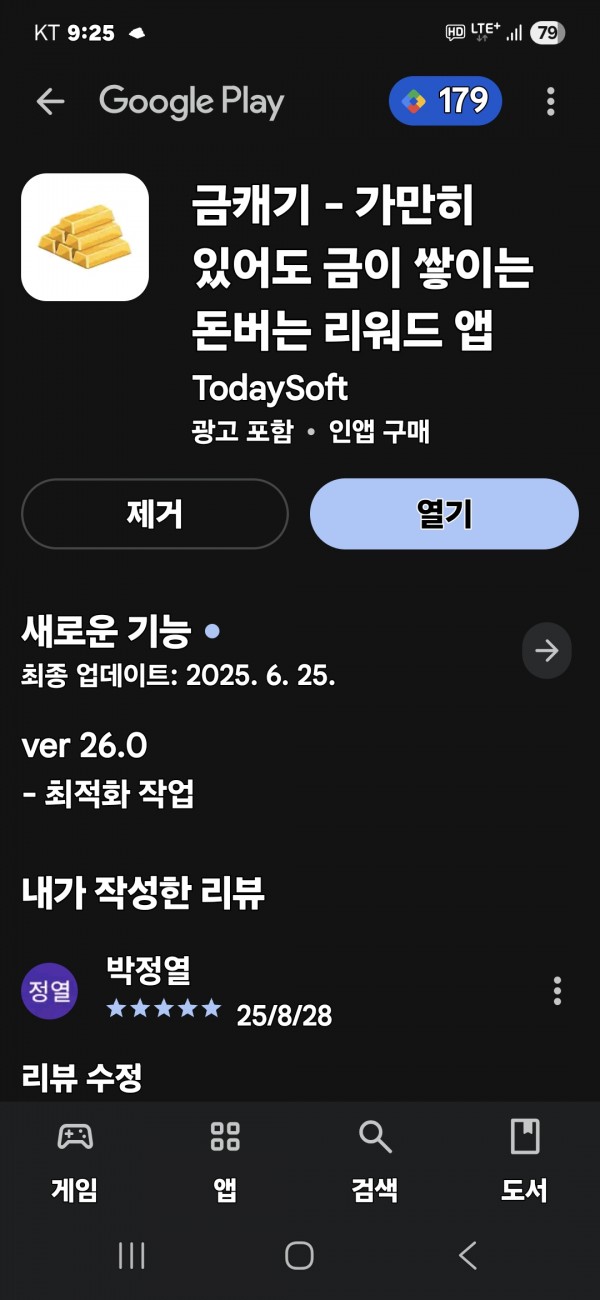Switch to the 도서 tab
The image size is (600, 1300).
[525, 1160]
